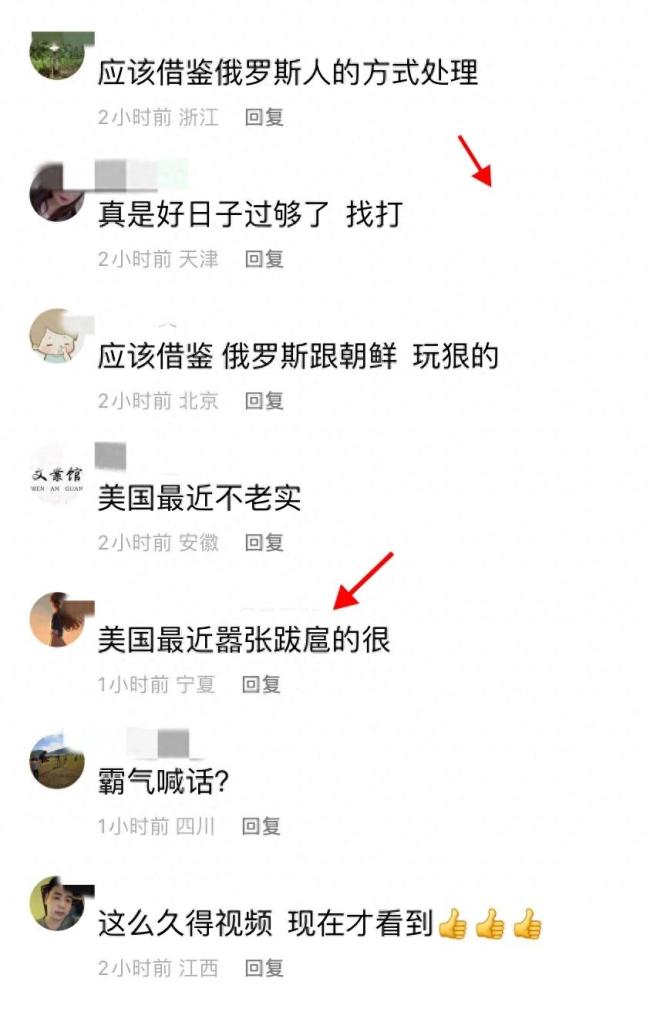Open avatar of the 真是好日子过够了 commenter
This screenshot has width=650, height=1012.
[x=58, y=192]
